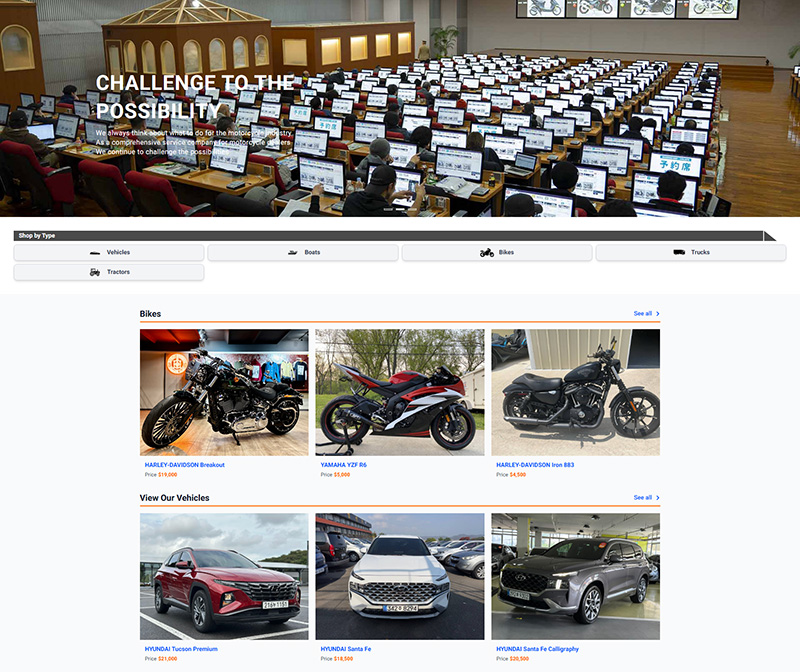Choose the Trucks category

tap(691, 253)
